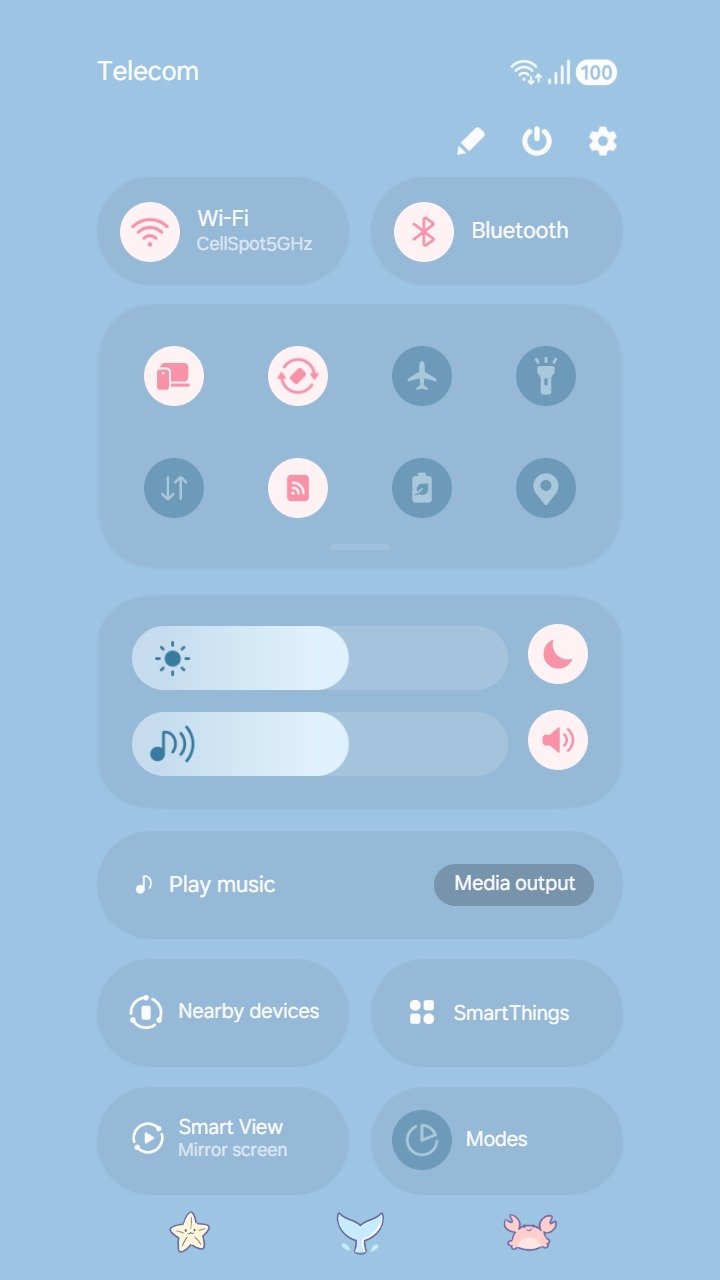The height and width of the screenshot is (1280, 720).
Task: Edit the quick settings panel with the pencil
Action: click(470, 141)
